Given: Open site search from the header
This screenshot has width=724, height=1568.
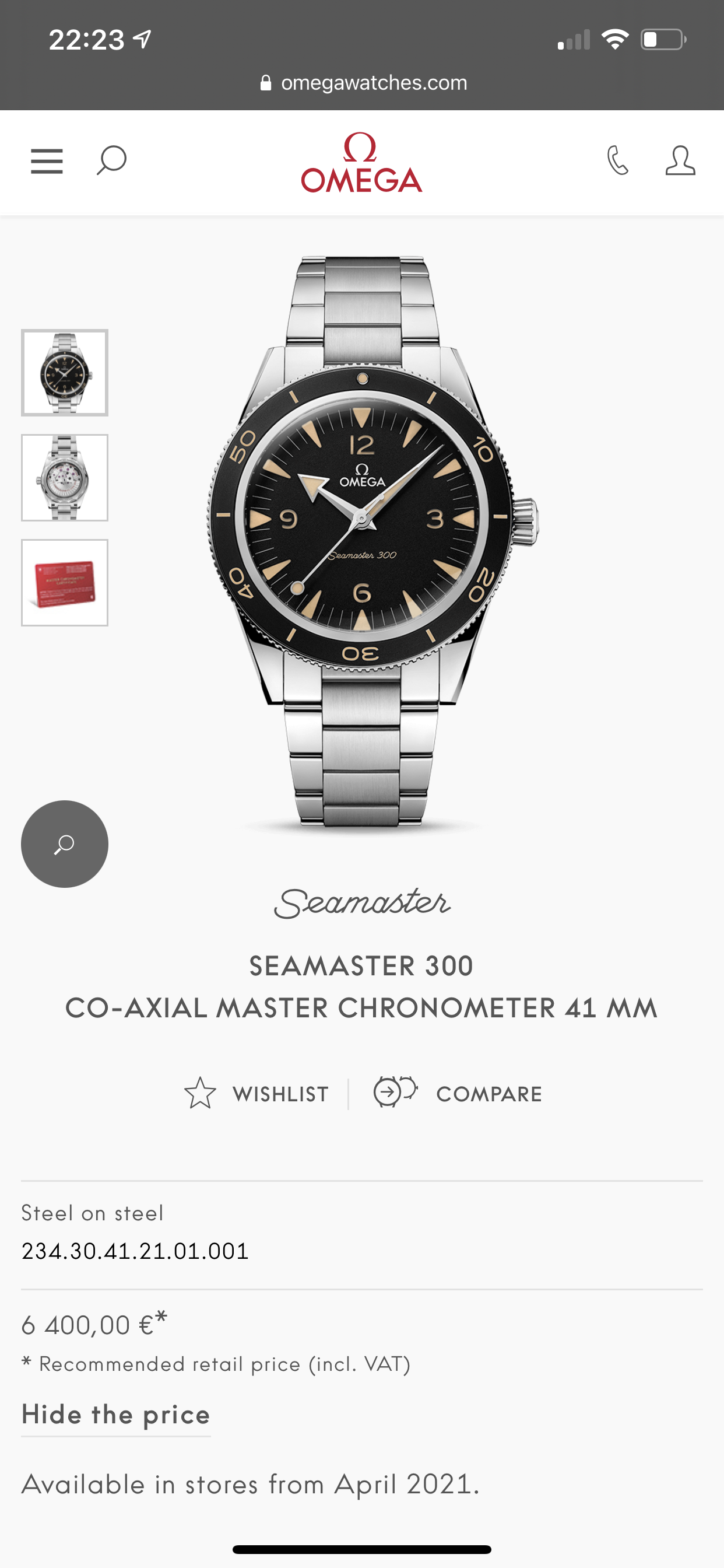Looking at the screenshot, I should tap(111, 160).
